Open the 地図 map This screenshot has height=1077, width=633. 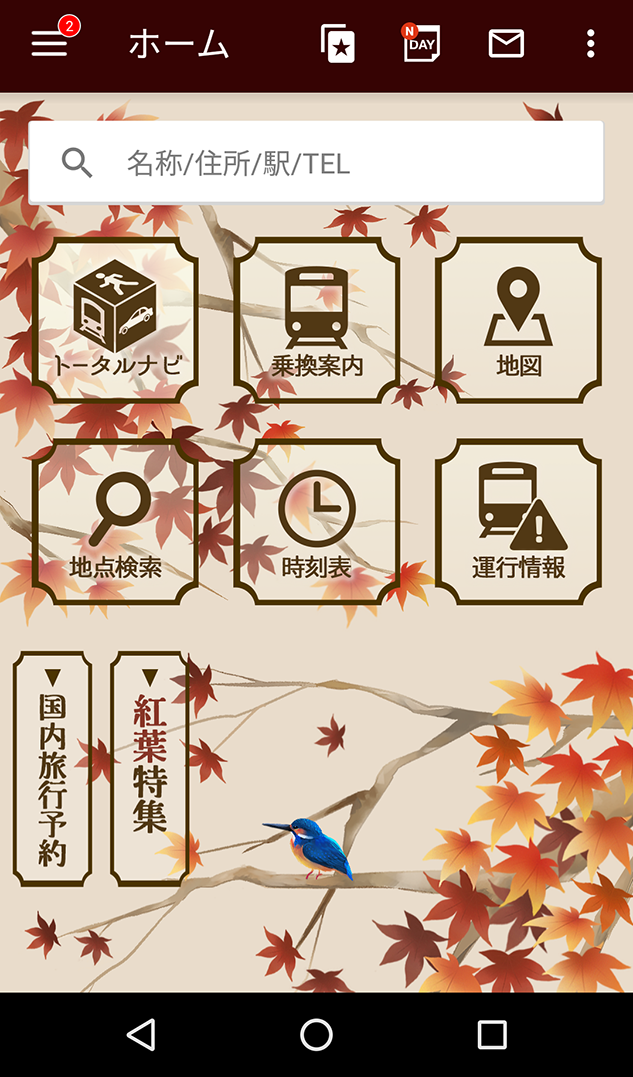pyautogui.click(x=518, y=320)
